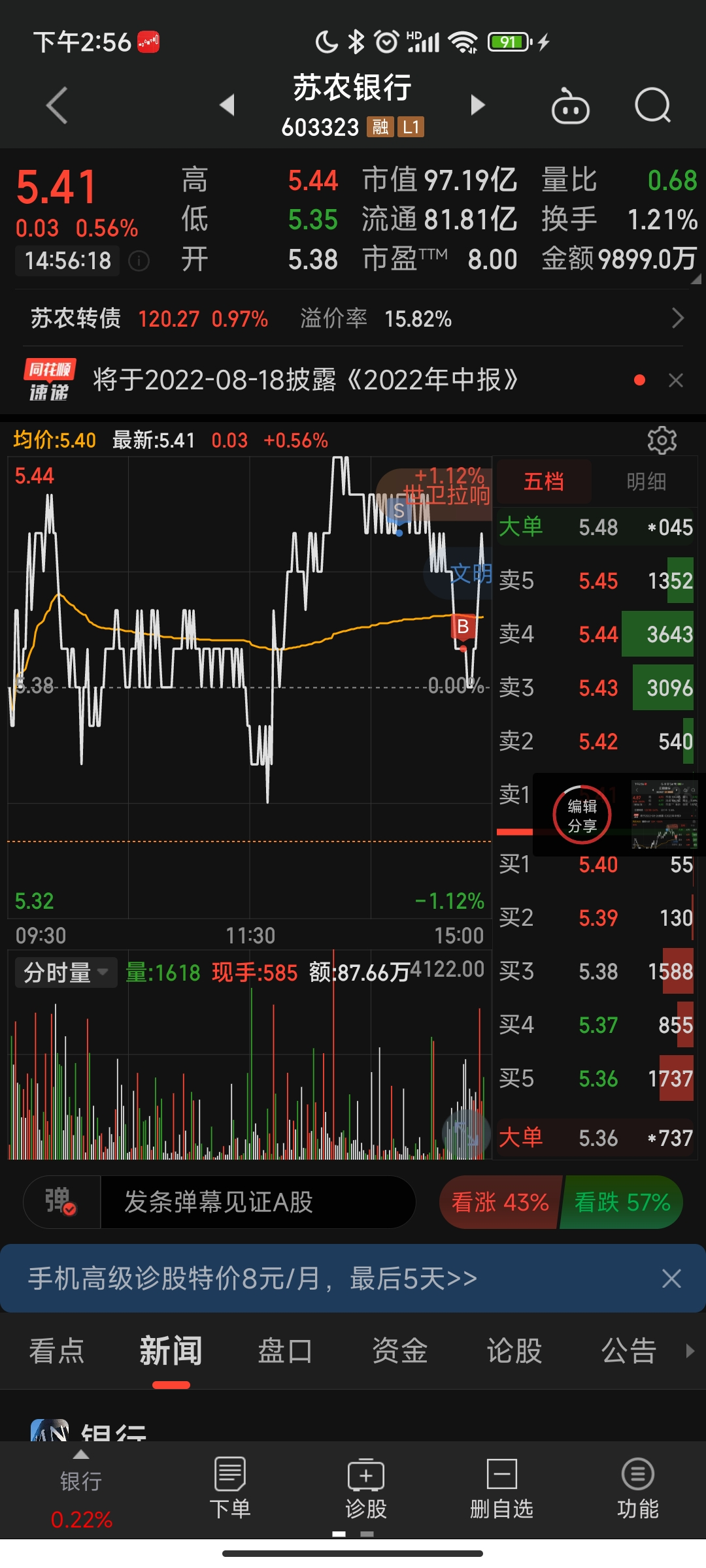Open the robot assistant icon
This screenshot has height=1568, width=706.
coord(570,106)
